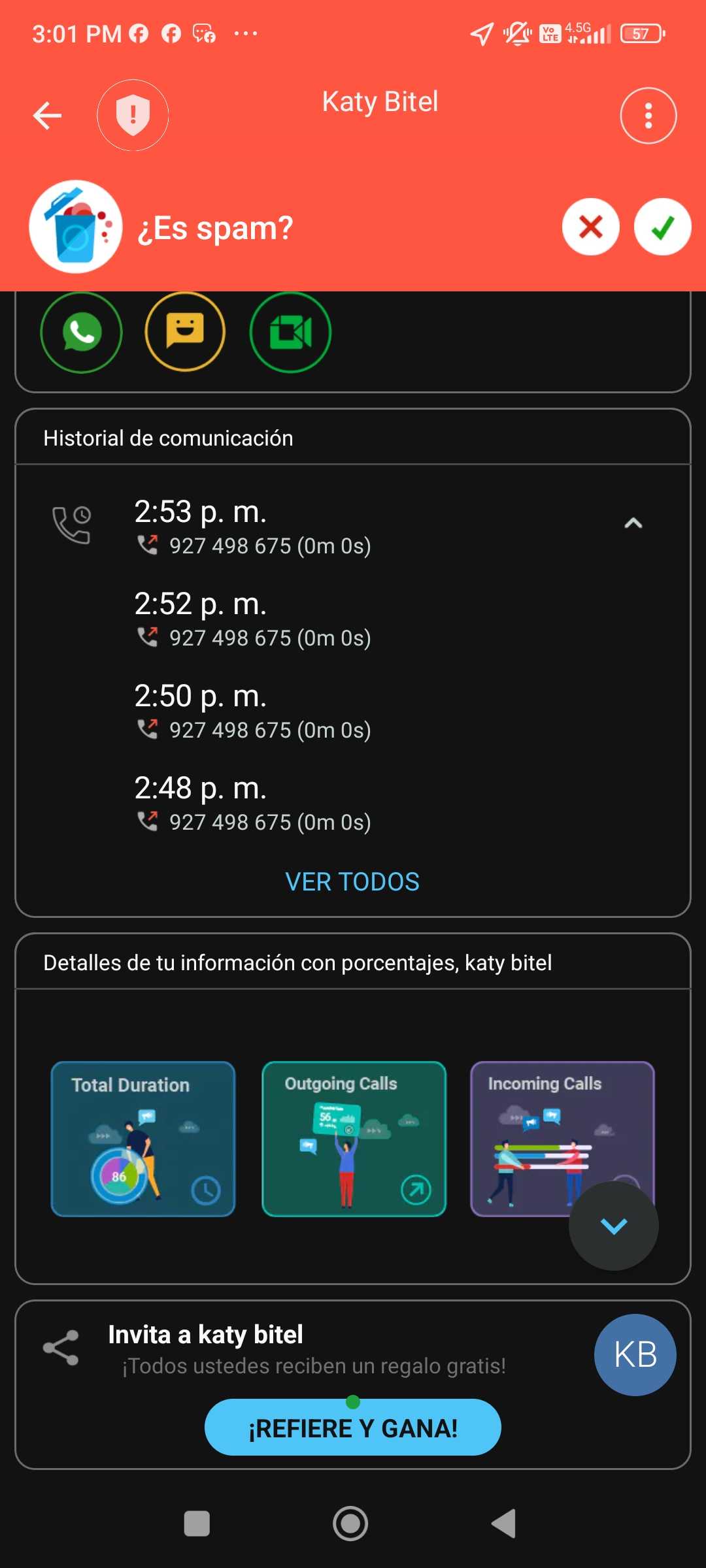This screenshot has height=1568, width=706.
Task: Open WhatsApp for Katy Bitel
Action: [x=82, y=332]
